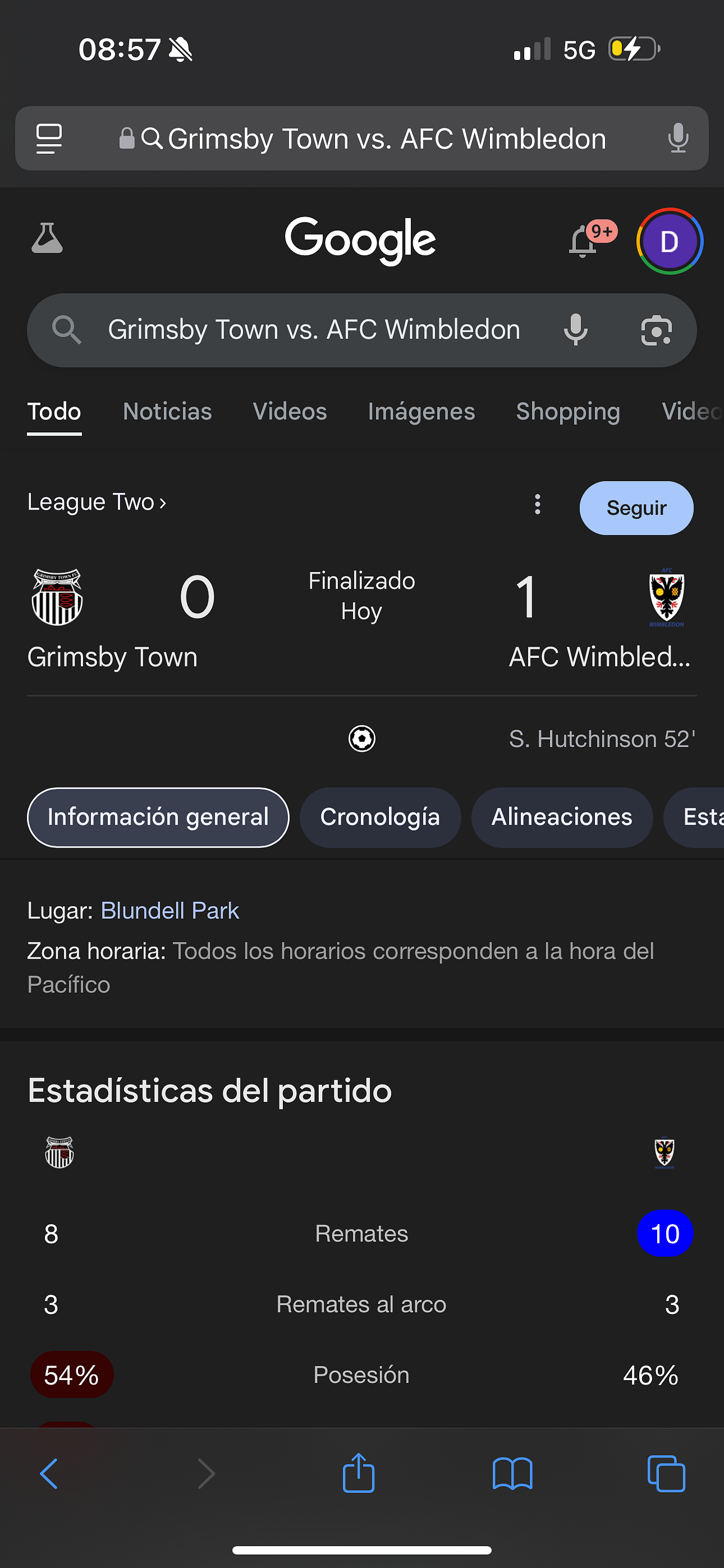Screen dimensions: 724x1568
Task: Open the Google account avatar
Action: [x=669, y=242]
